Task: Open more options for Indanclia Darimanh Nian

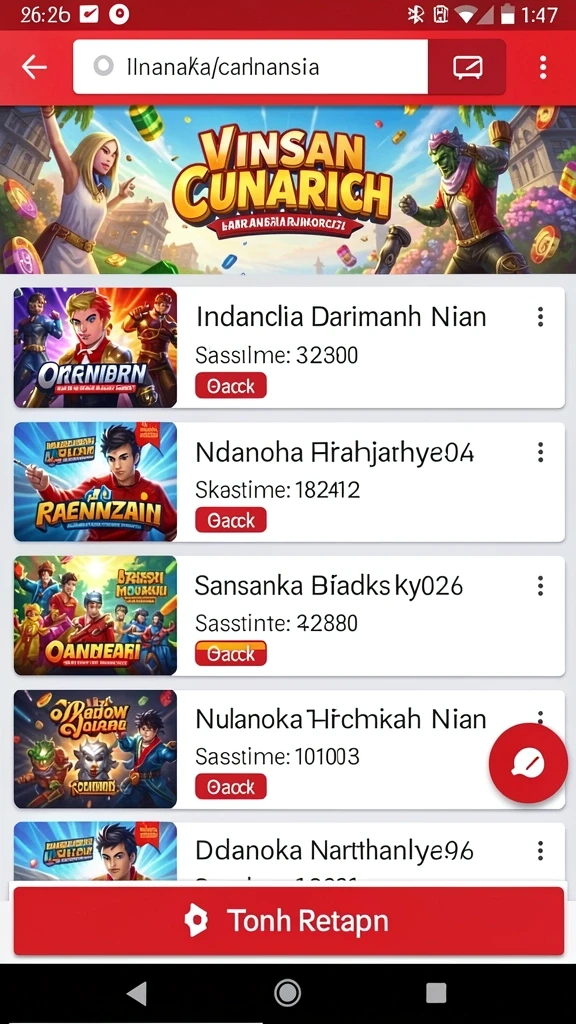Action: point(540,317)
